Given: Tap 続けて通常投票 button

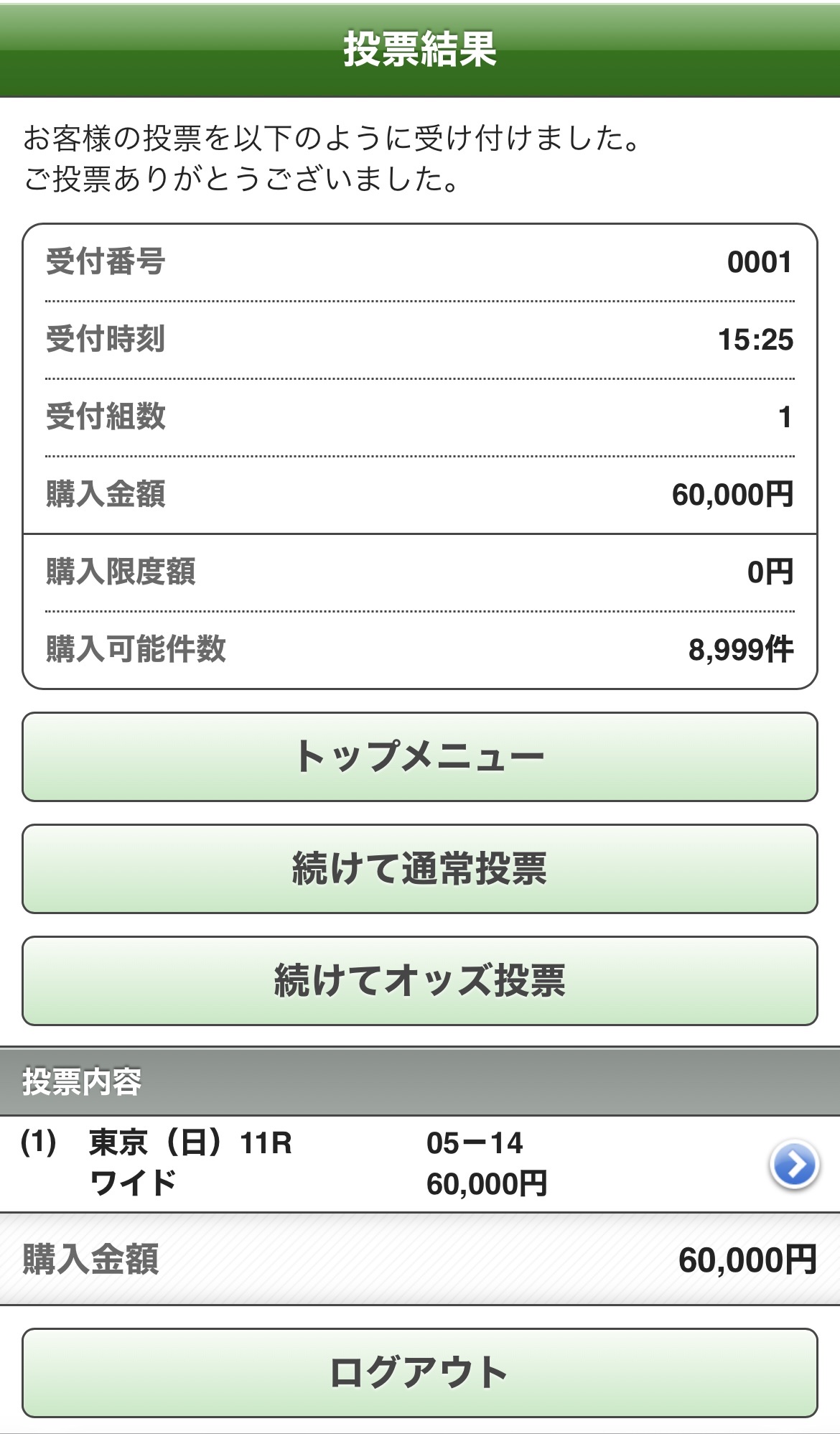Looking at the screenshot, I should (x=420, y=869).
